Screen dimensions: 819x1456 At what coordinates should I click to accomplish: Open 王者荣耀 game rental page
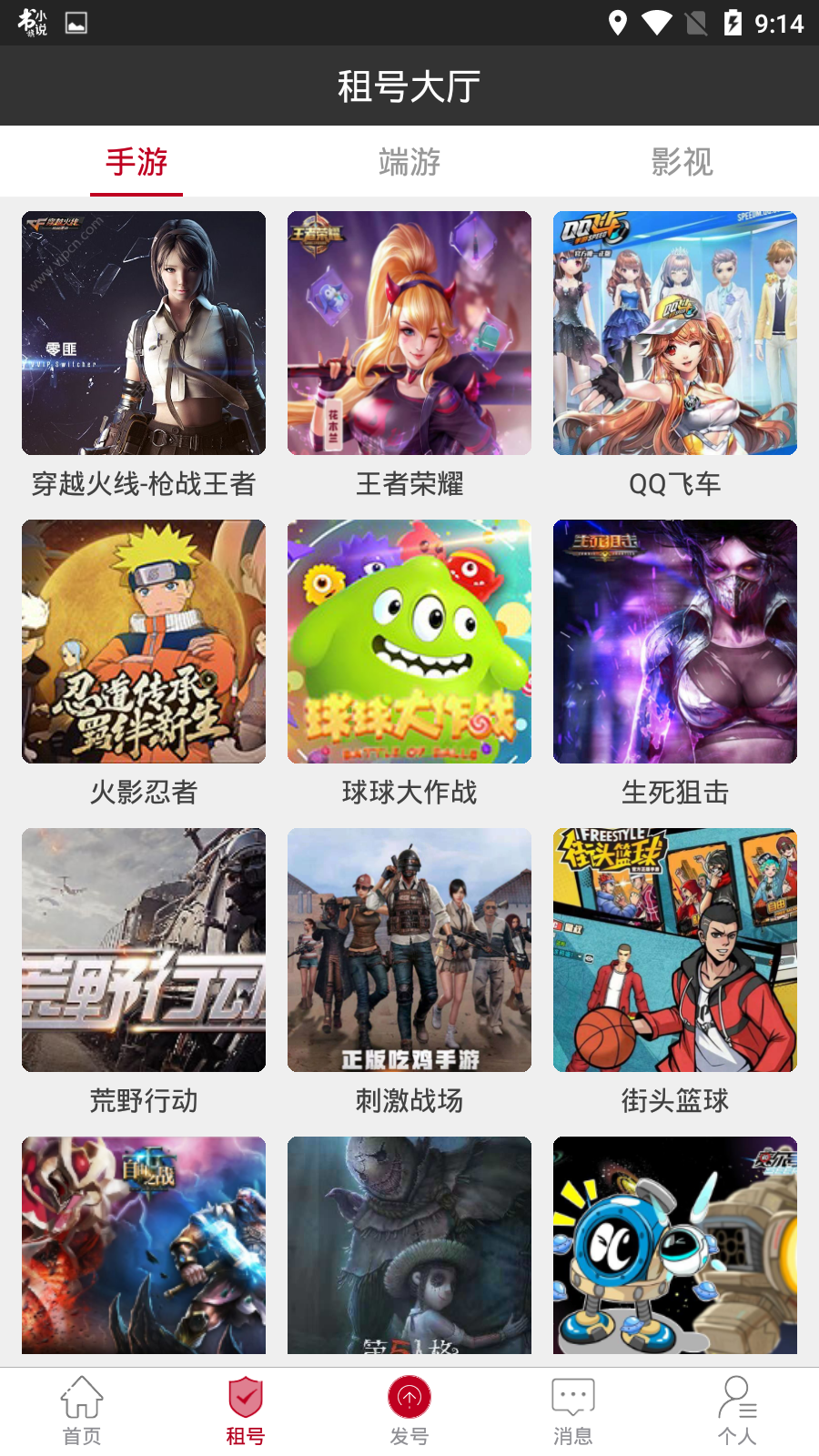pyautogui.click(x=409, y=333)
